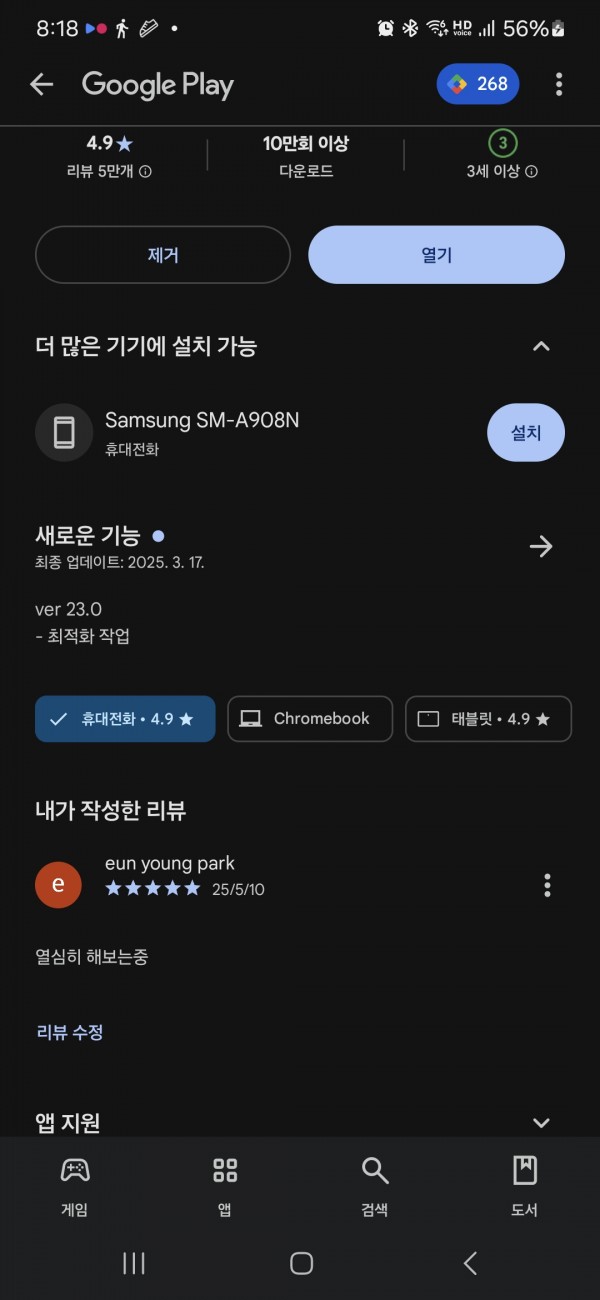The height and width of the screenshot is (1300, 600).
Task: Tap the 제거 button to uninstall
Action: [163, 255]
